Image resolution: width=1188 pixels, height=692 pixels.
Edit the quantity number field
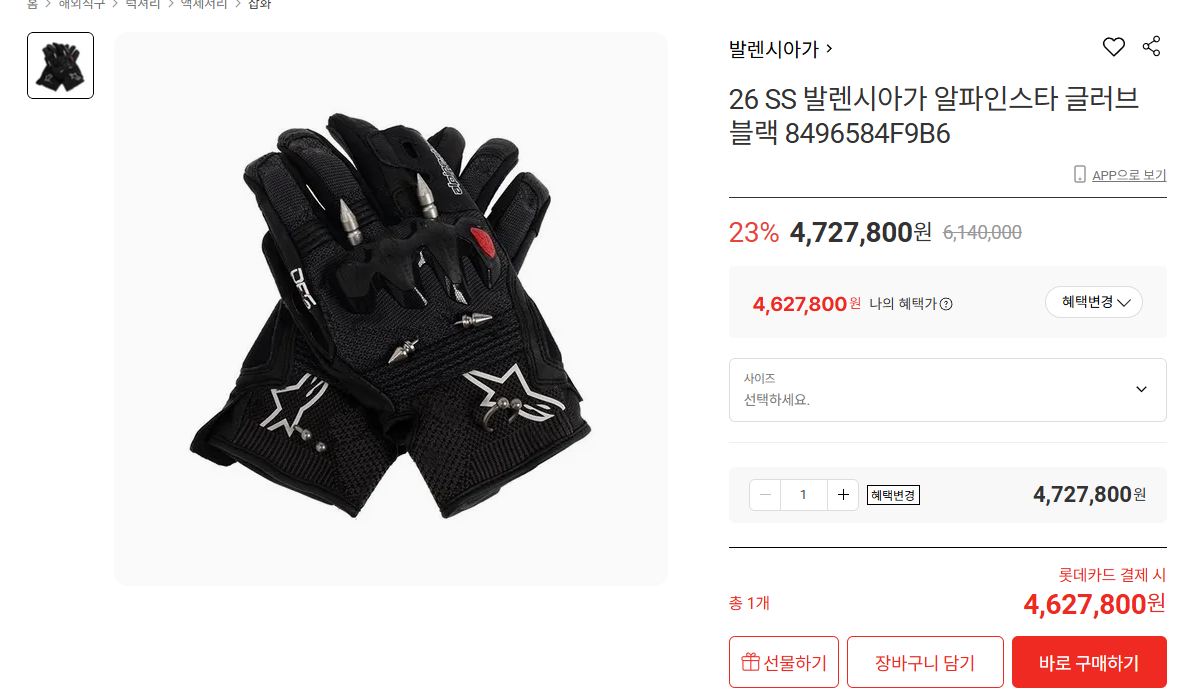[x=803, y=494]
